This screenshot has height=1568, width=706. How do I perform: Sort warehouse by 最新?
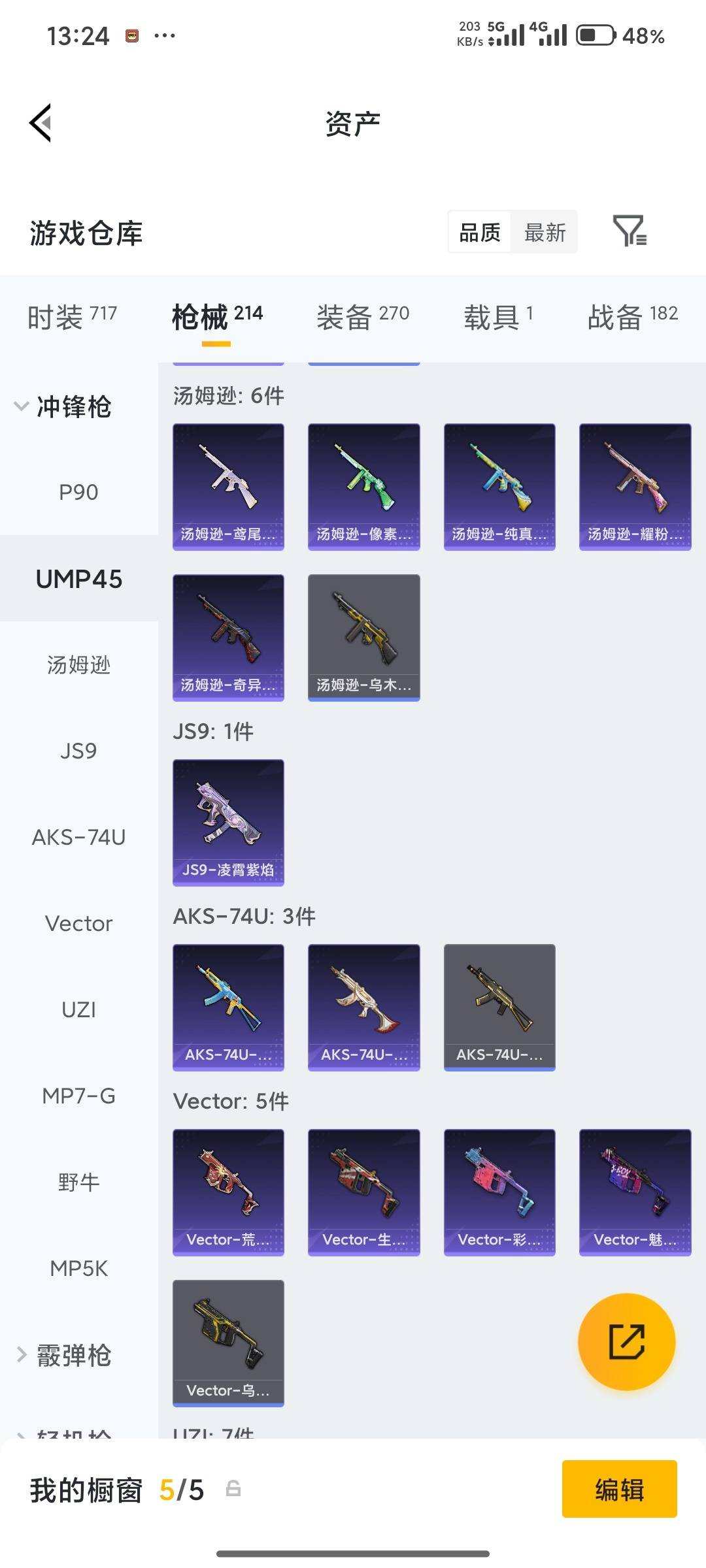tap(545, 232)
